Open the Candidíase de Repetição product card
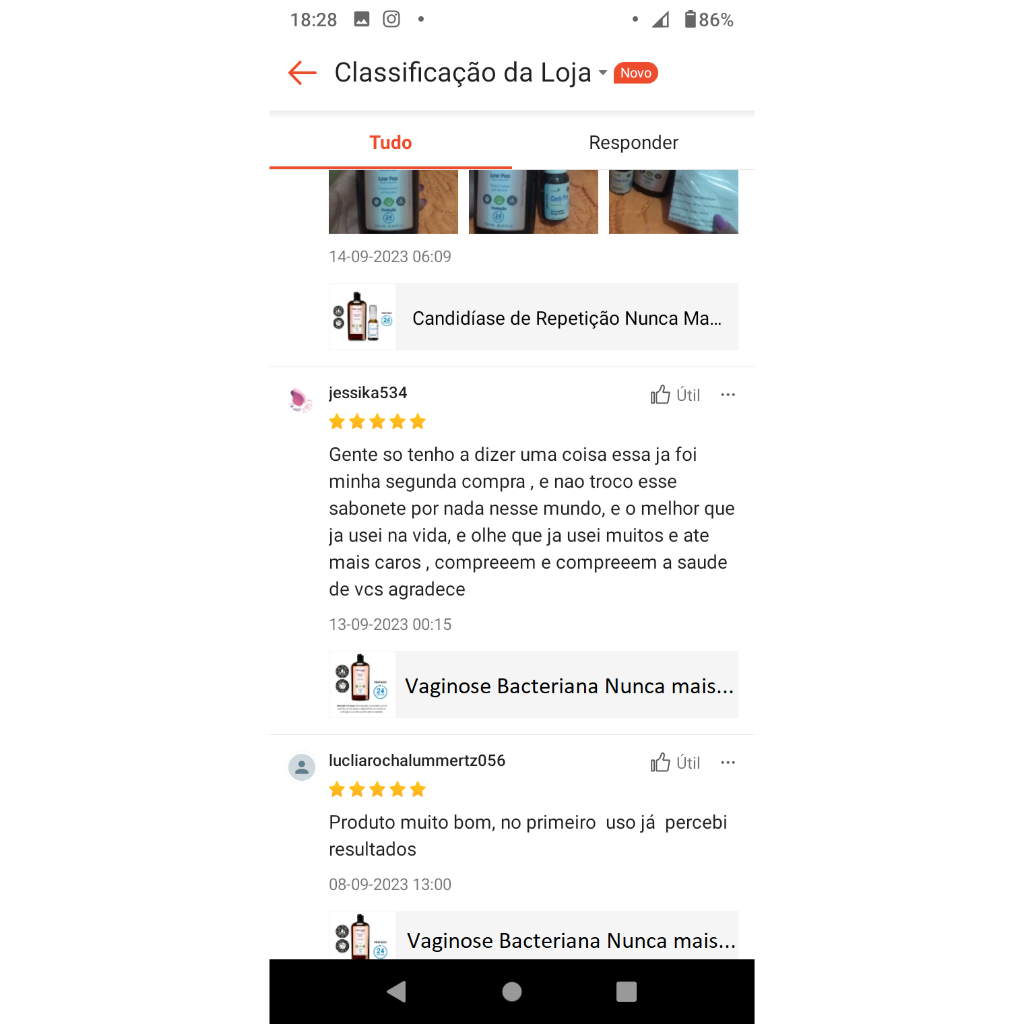This screenshot has width=1024, height=1024. tap(534, 317)
